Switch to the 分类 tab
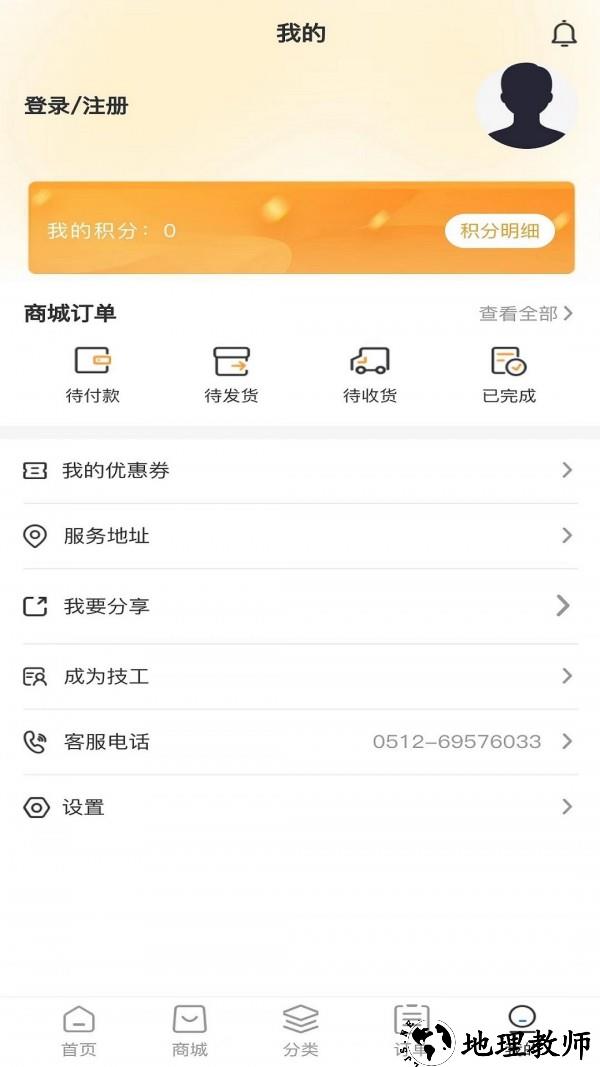The width and height of the screenshot is (600, 1067). tap(300, 1030)
